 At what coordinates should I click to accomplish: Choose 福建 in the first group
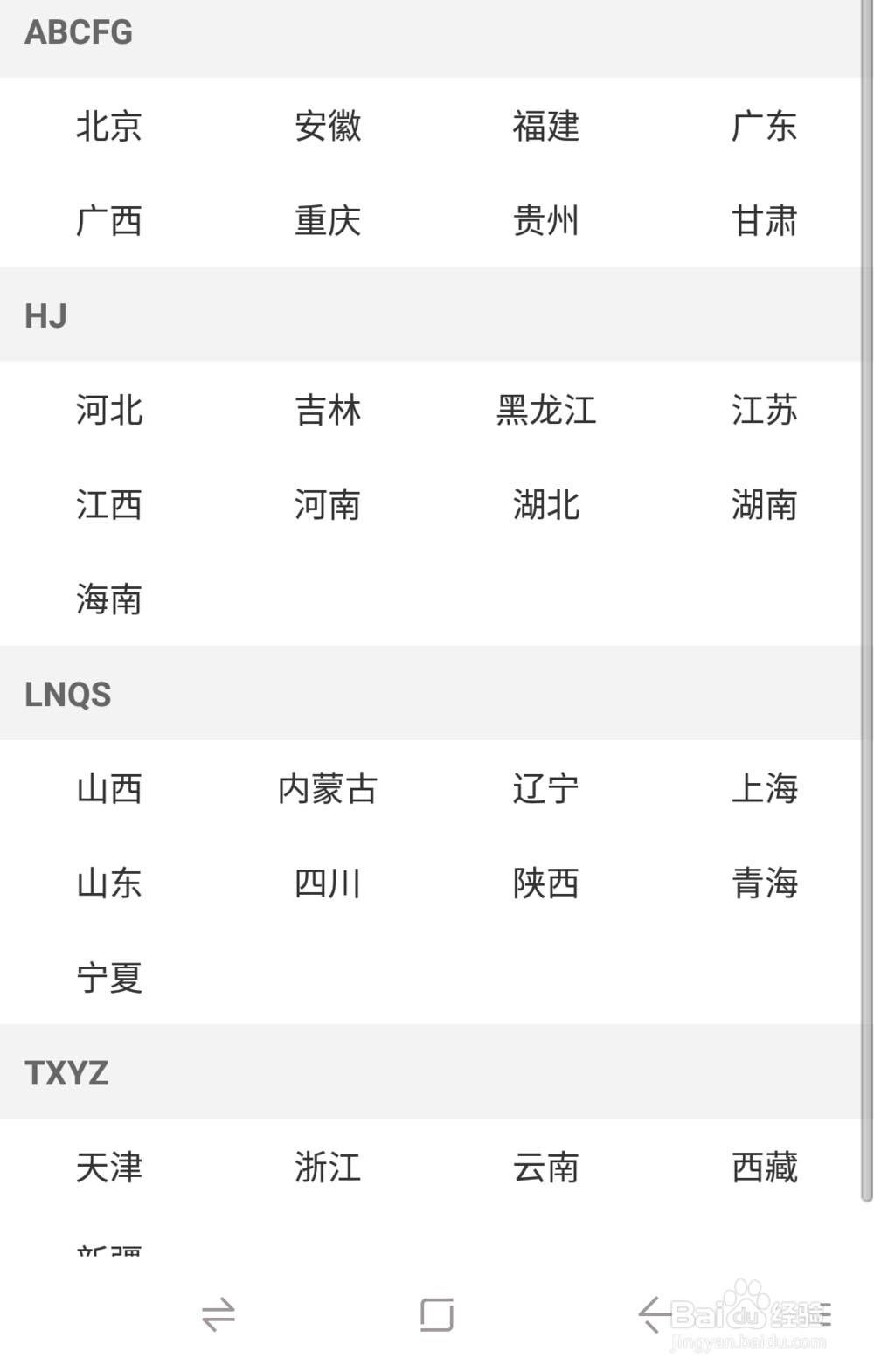coord(545,128)
